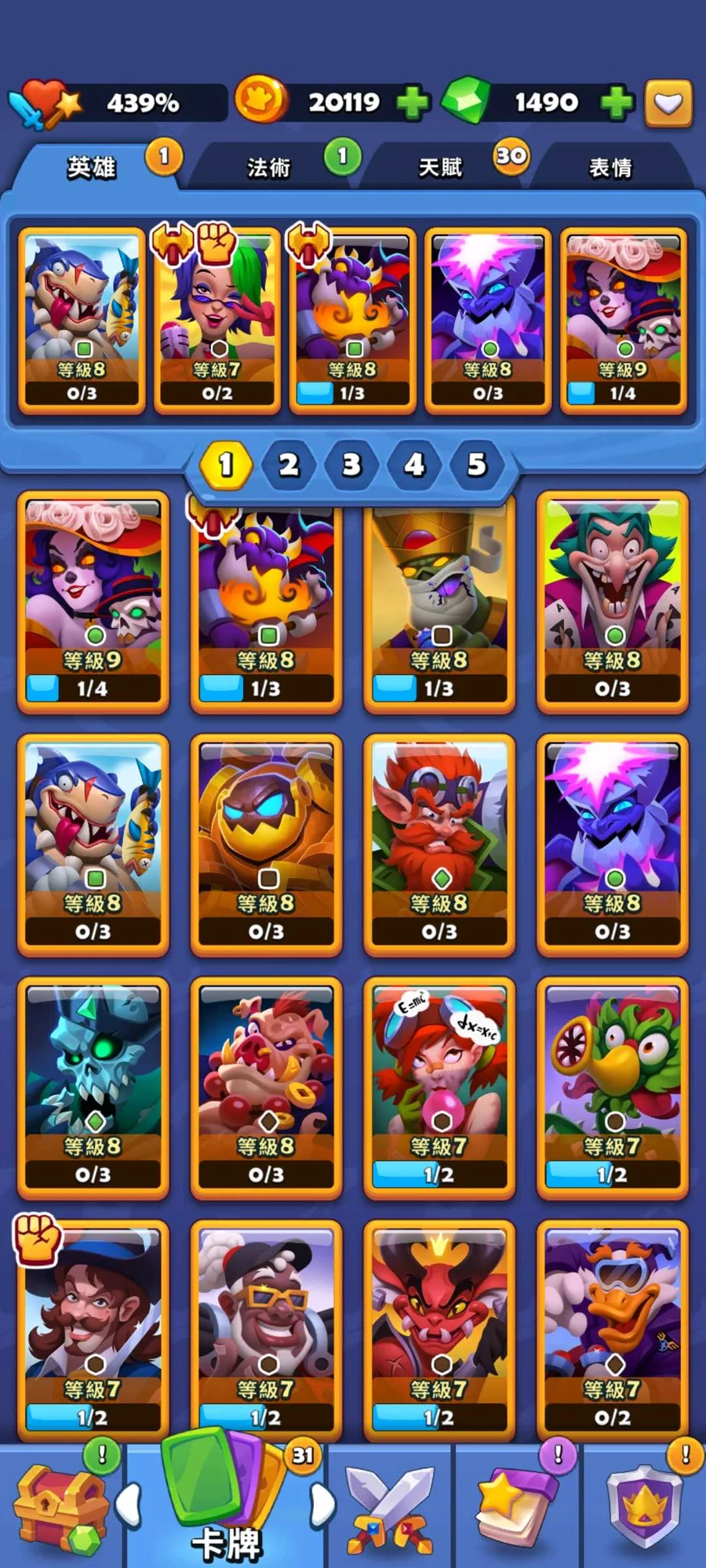Switch to the 天賦 tab
This screenshot has height=1568, width=706.
(x=441, y=167)
